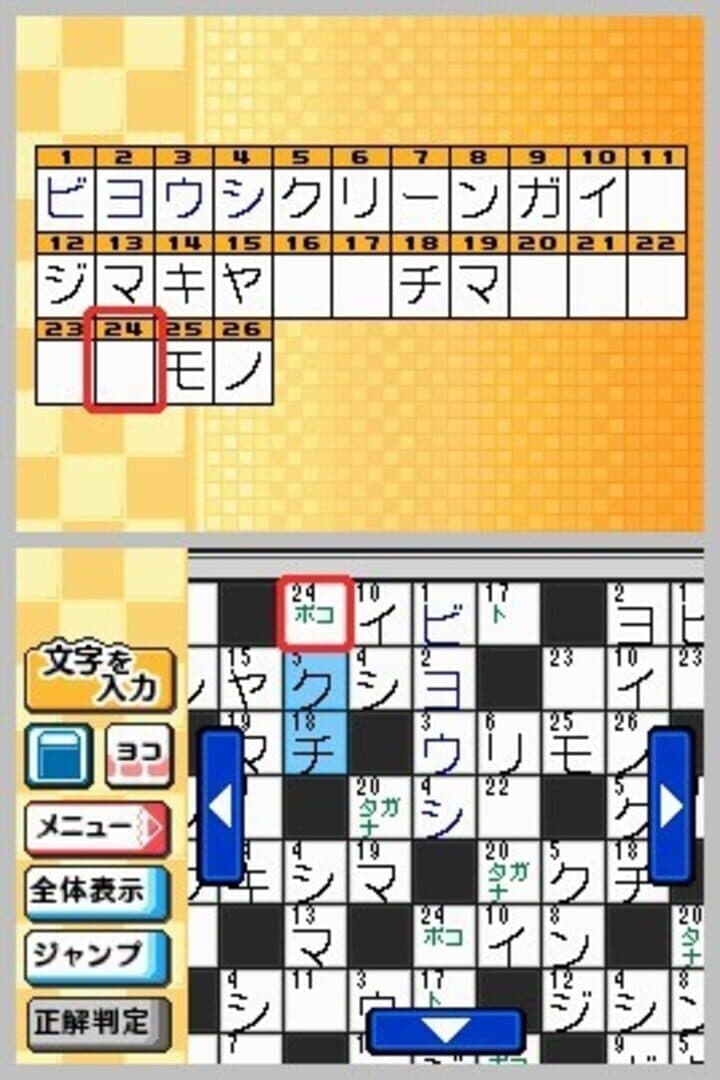Image resolution: width=720 pixels, height=1080 pixels.
Task: Check answers with the 正解判定 button
Action: tap(97, 1022)
